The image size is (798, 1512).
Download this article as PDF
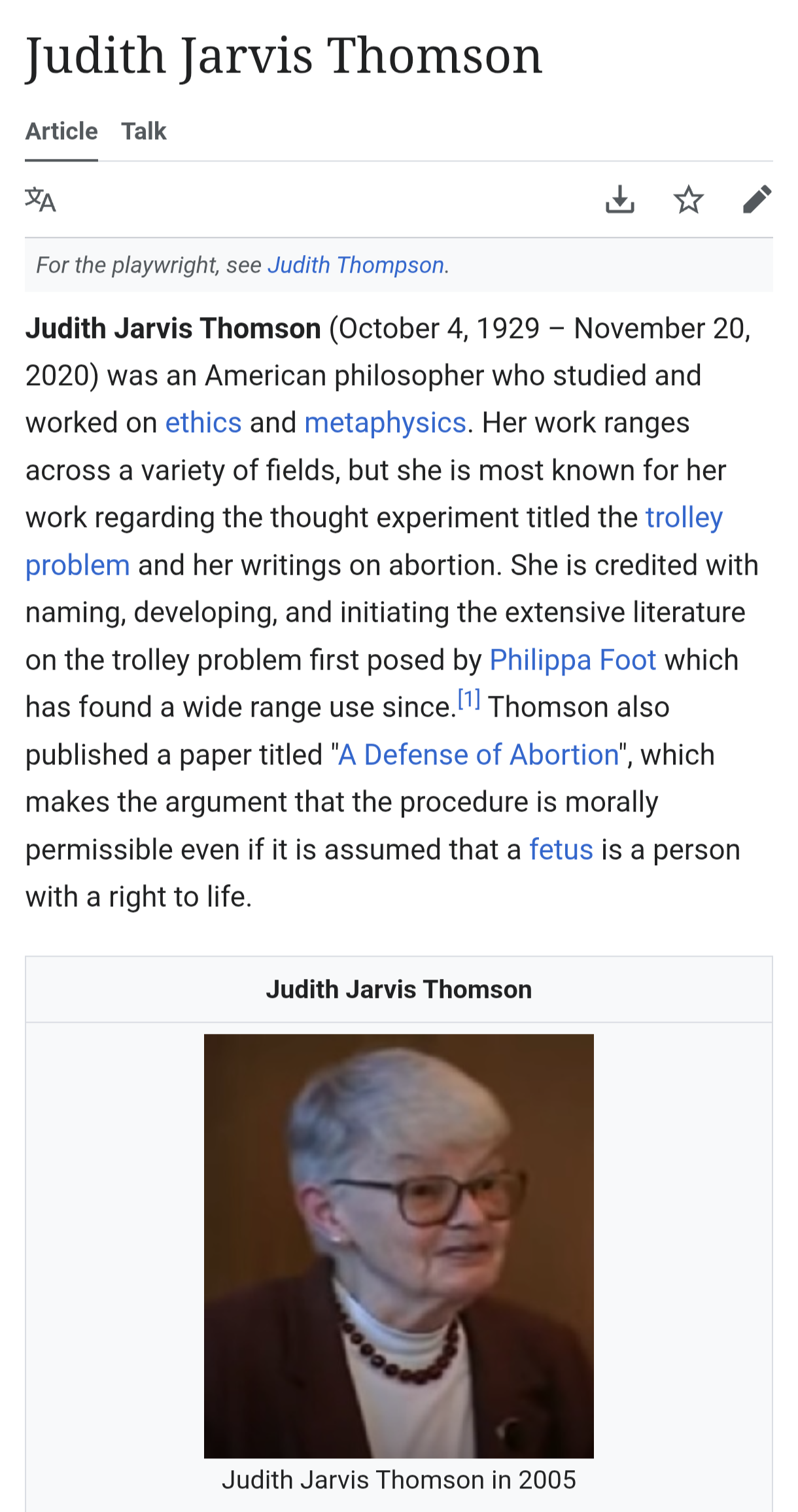pyautogui.click(x=619, y=199)
